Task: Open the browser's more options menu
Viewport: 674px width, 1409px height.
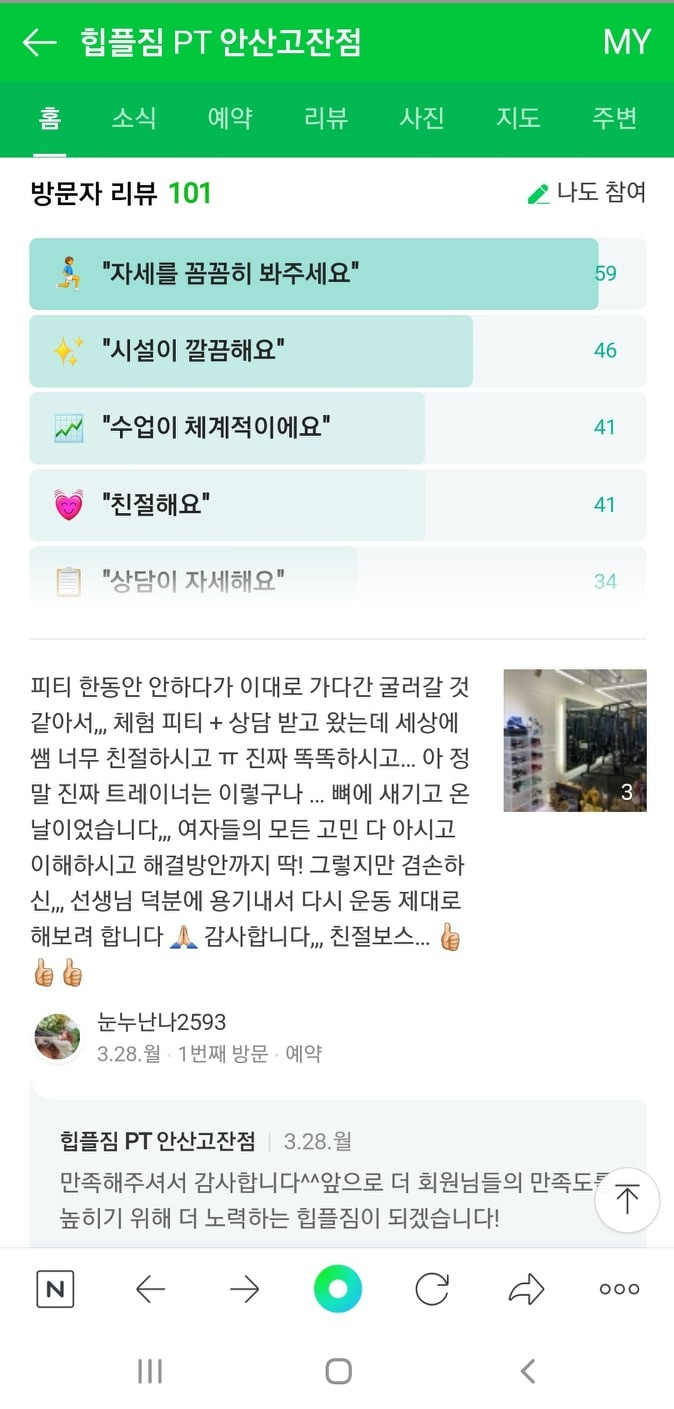Action: pos(619,1290)
